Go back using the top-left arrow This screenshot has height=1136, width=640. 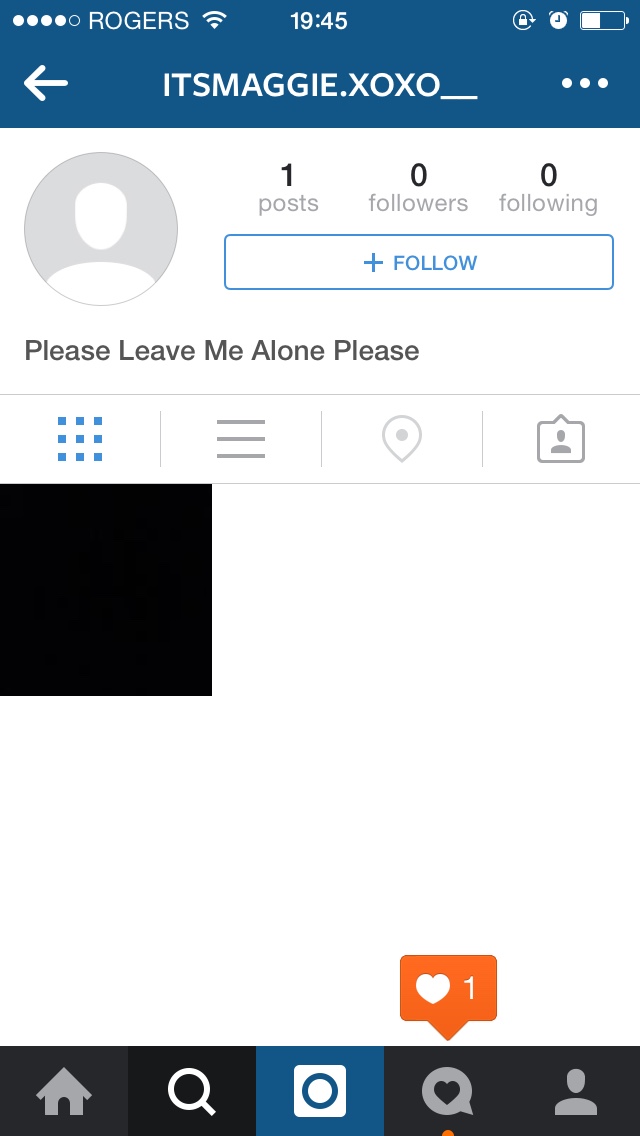(x=46, y=84)
